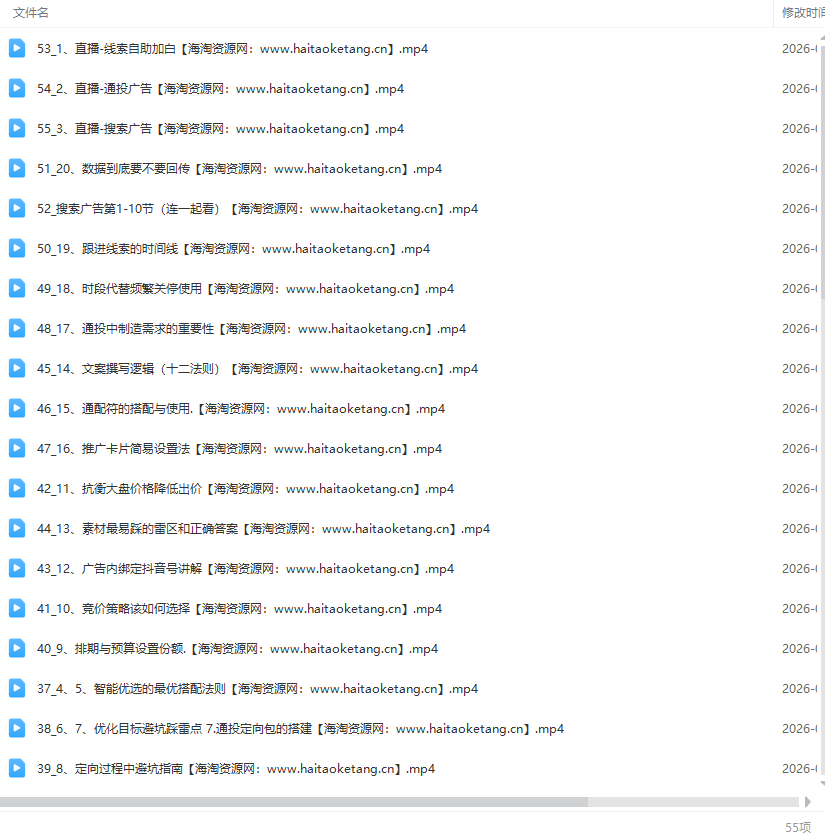Screen dimensions: 825x836
Task: Open file 41_10、竞价策略该如何选择
Action: pyautogui.click(x=239, y=609)
